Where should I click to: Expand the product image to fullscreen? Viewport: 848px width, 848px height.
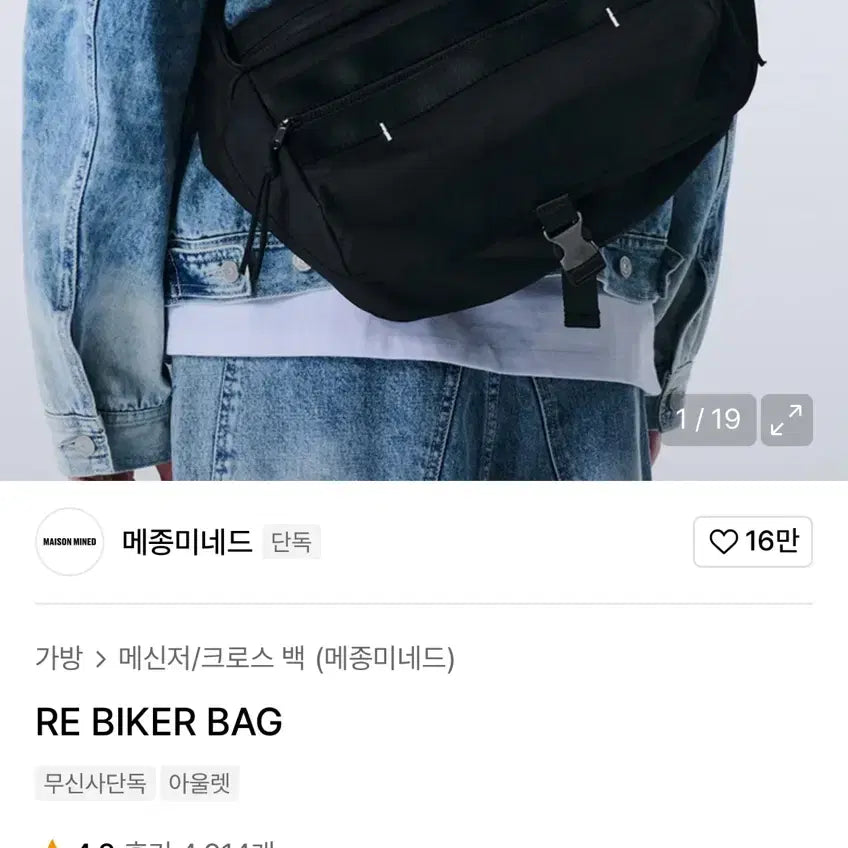pos(786,420)
